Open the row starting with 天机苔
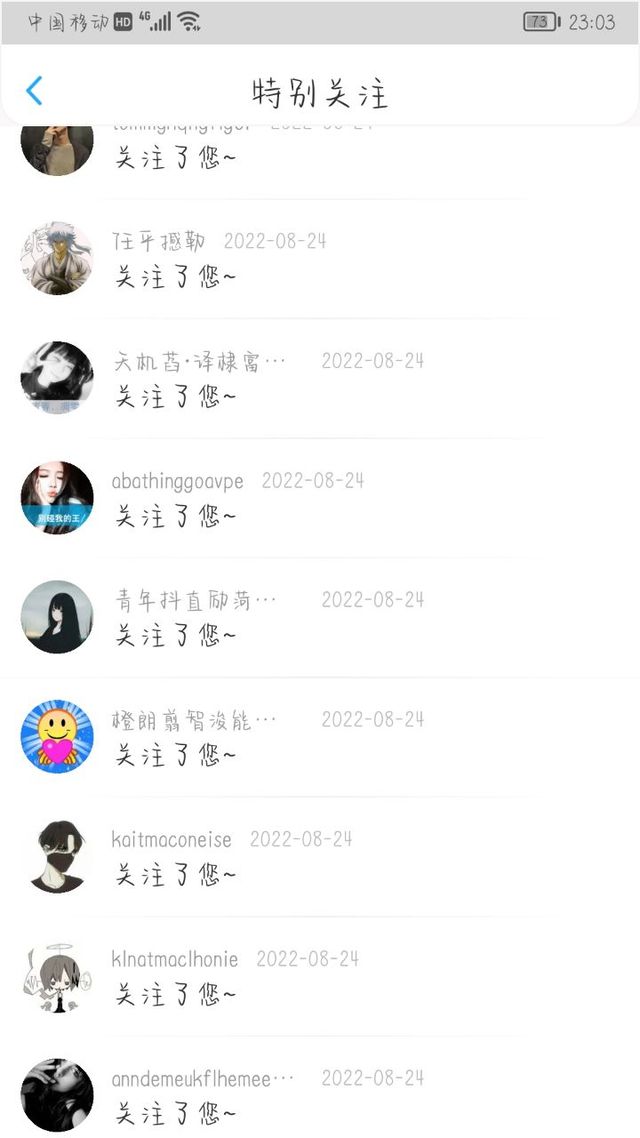Screen dimensions: 640x1138 pos(320,378)
